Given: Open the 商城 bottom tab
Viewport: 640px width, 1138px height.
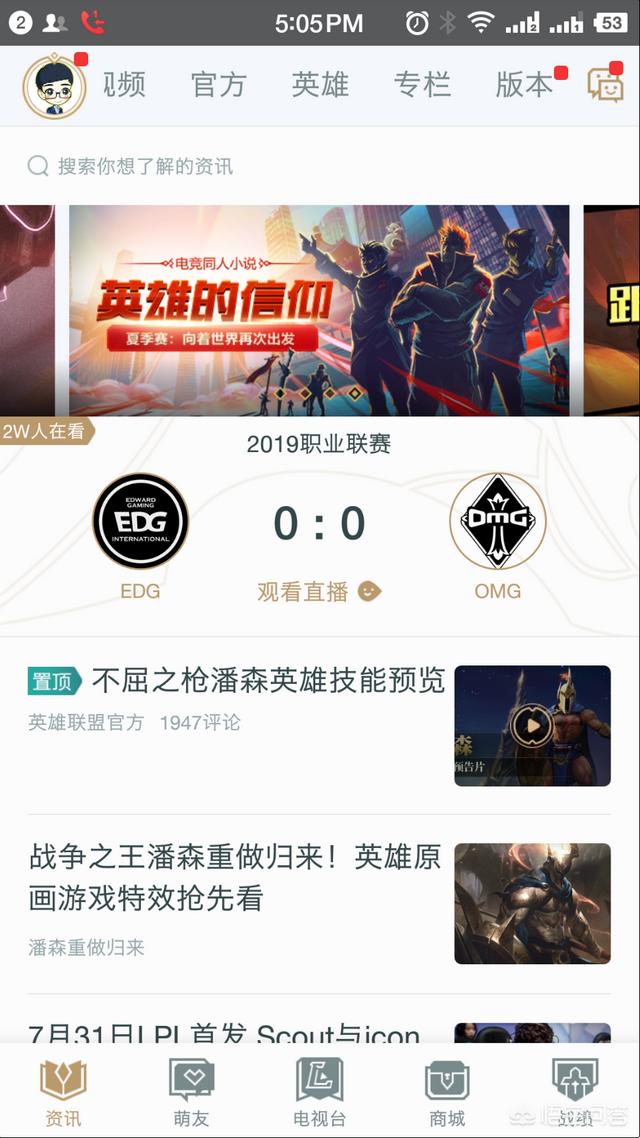Looking at the screenshot, I should 447,1092.
